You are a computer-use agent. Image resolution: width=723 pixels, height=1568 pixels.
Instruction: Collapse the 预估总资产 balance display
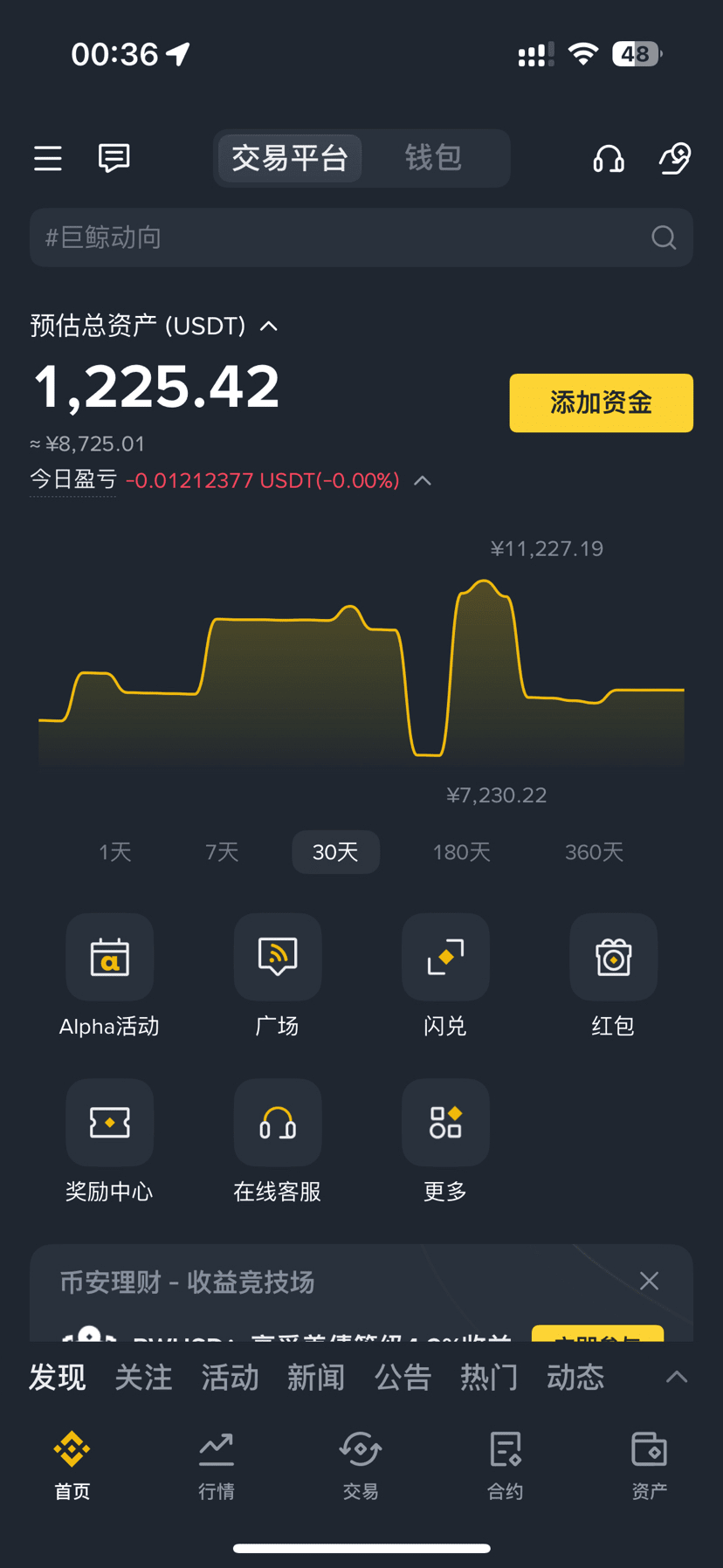pyautogui.click(x=269, y=327)
